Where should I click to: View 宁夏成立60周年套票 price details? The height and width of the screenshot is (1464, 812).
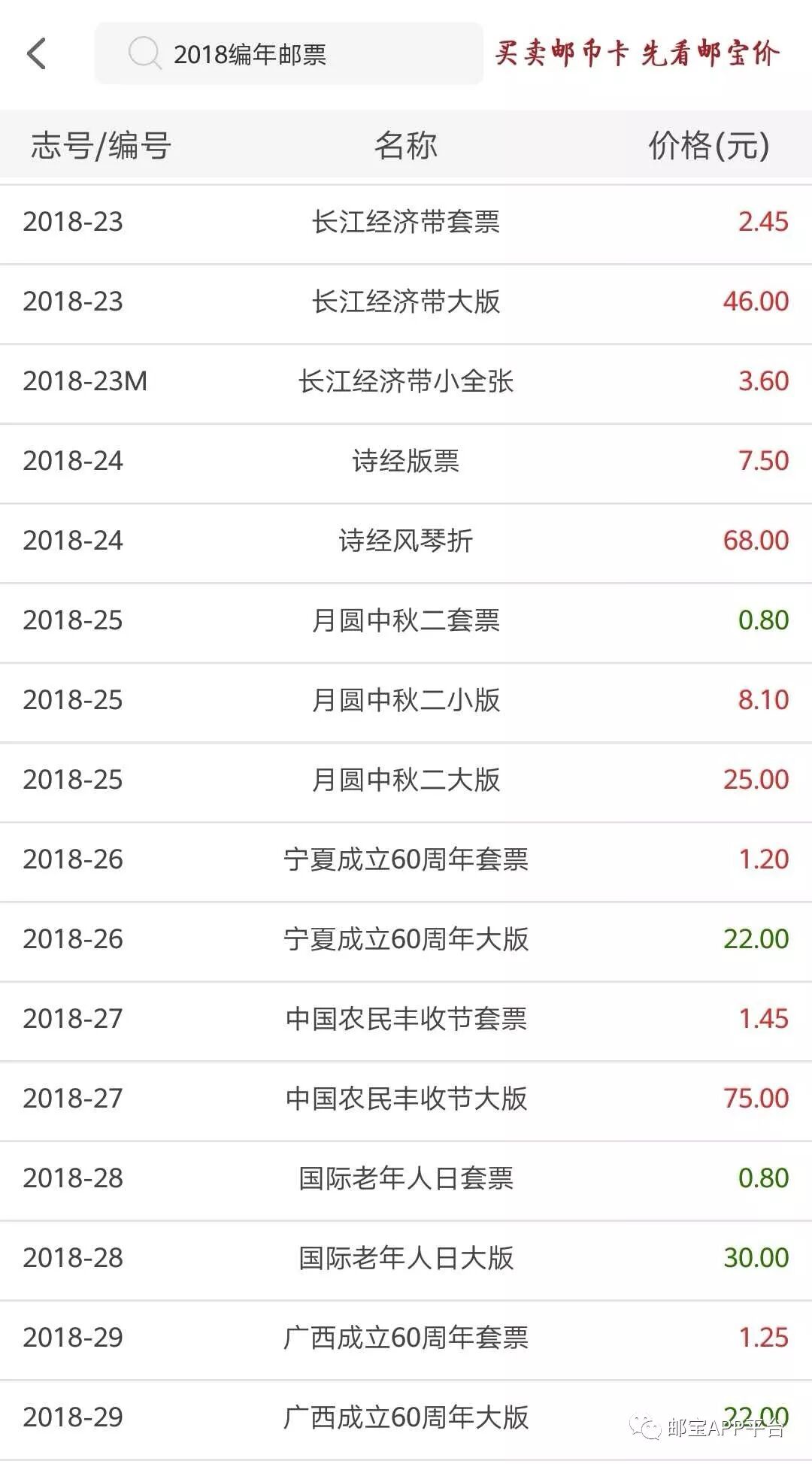tap(406, 861)
